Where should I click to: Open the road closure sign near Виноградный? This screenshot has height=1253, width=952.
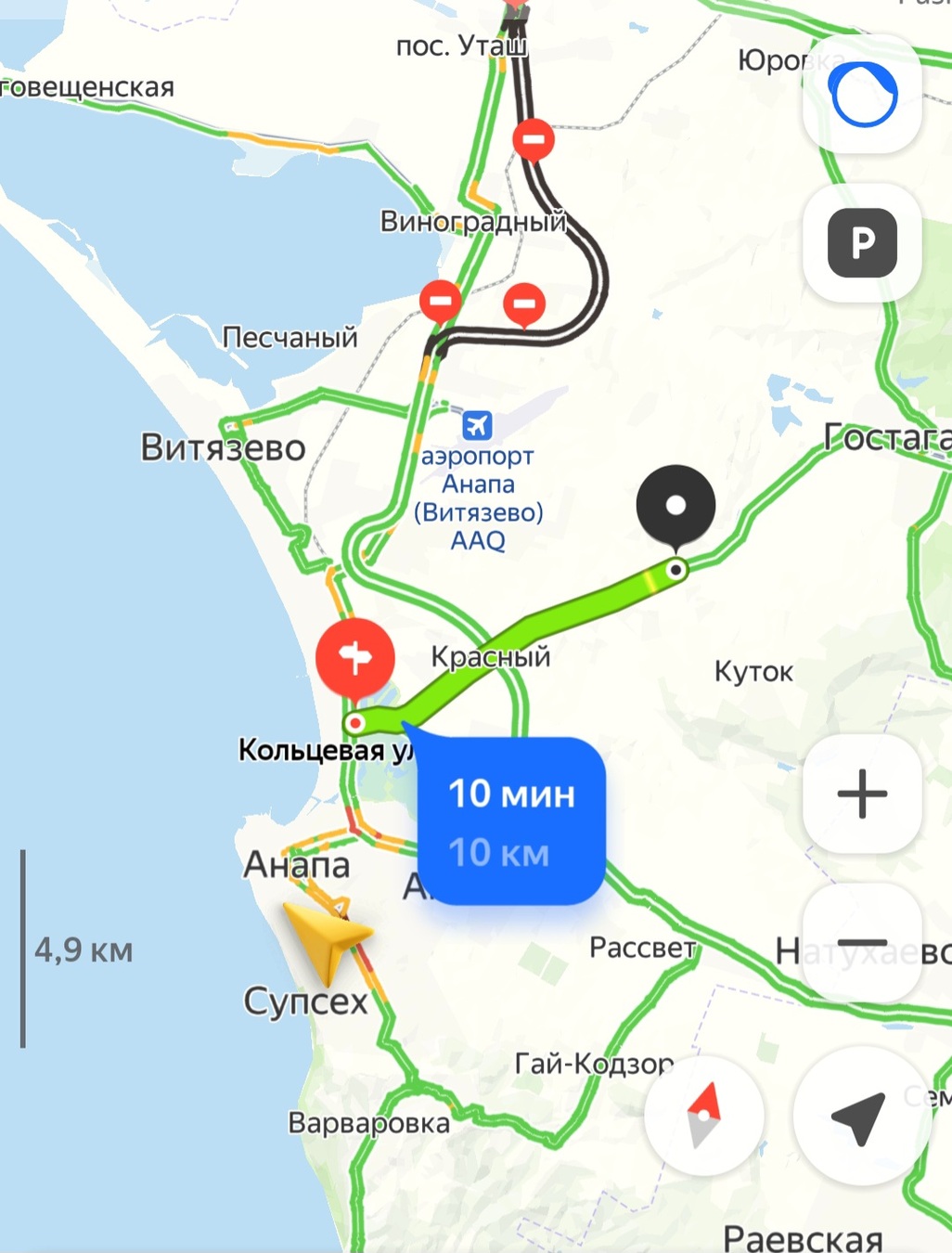[x=534, y=141]
